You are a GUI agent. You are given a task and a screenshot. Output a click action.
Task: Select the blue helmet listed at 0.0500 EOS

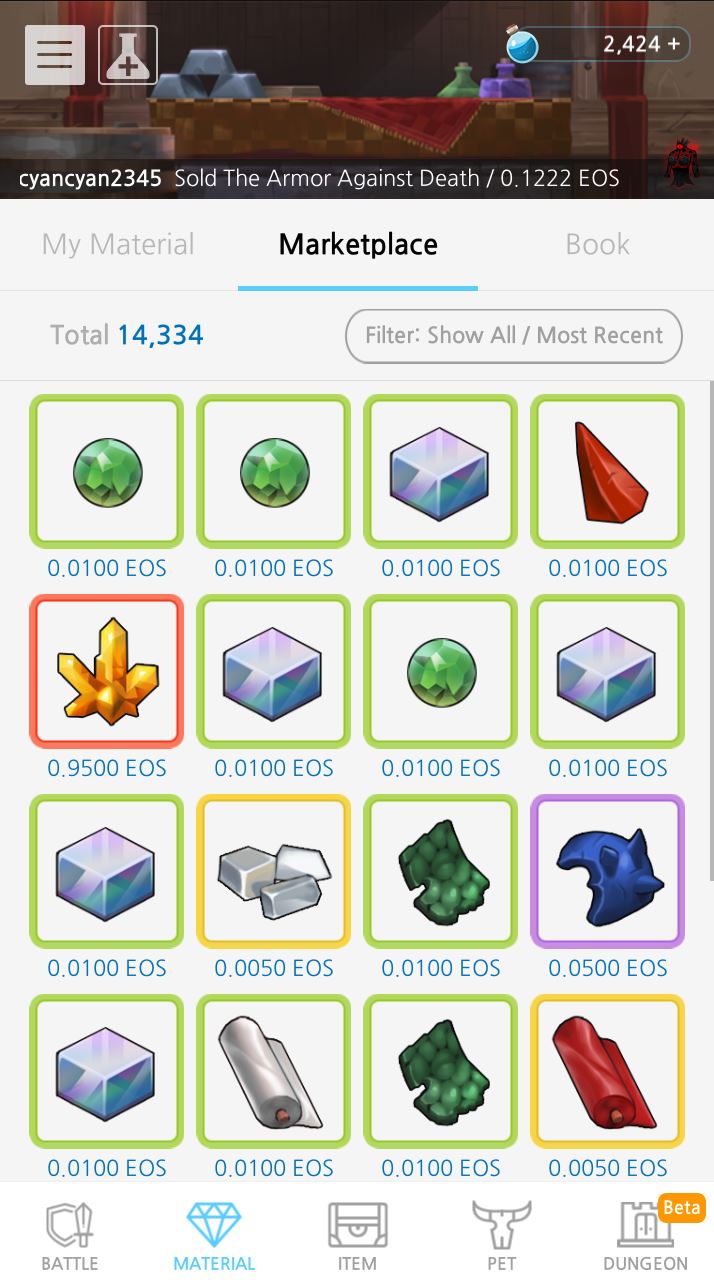click(x=608, y=871)
